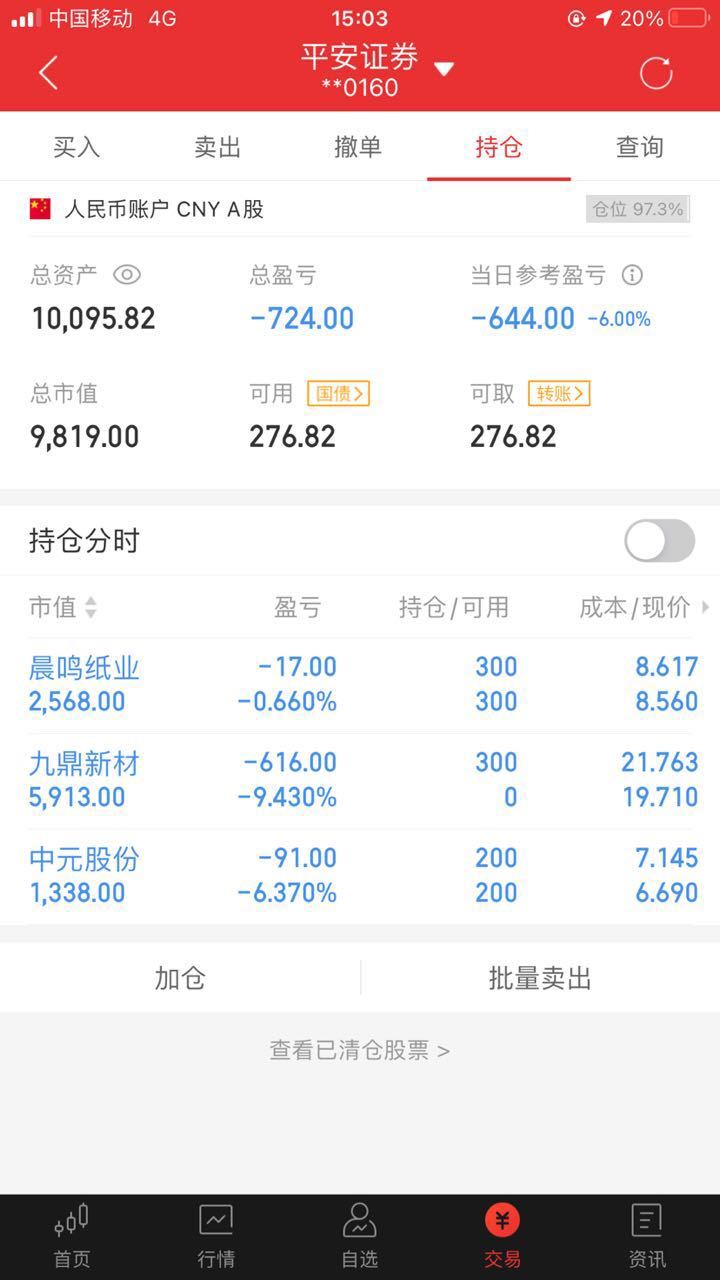This screenshot has width=720, height=1280.
Task: Tap the 国债 button
Action: pos(338,394)
